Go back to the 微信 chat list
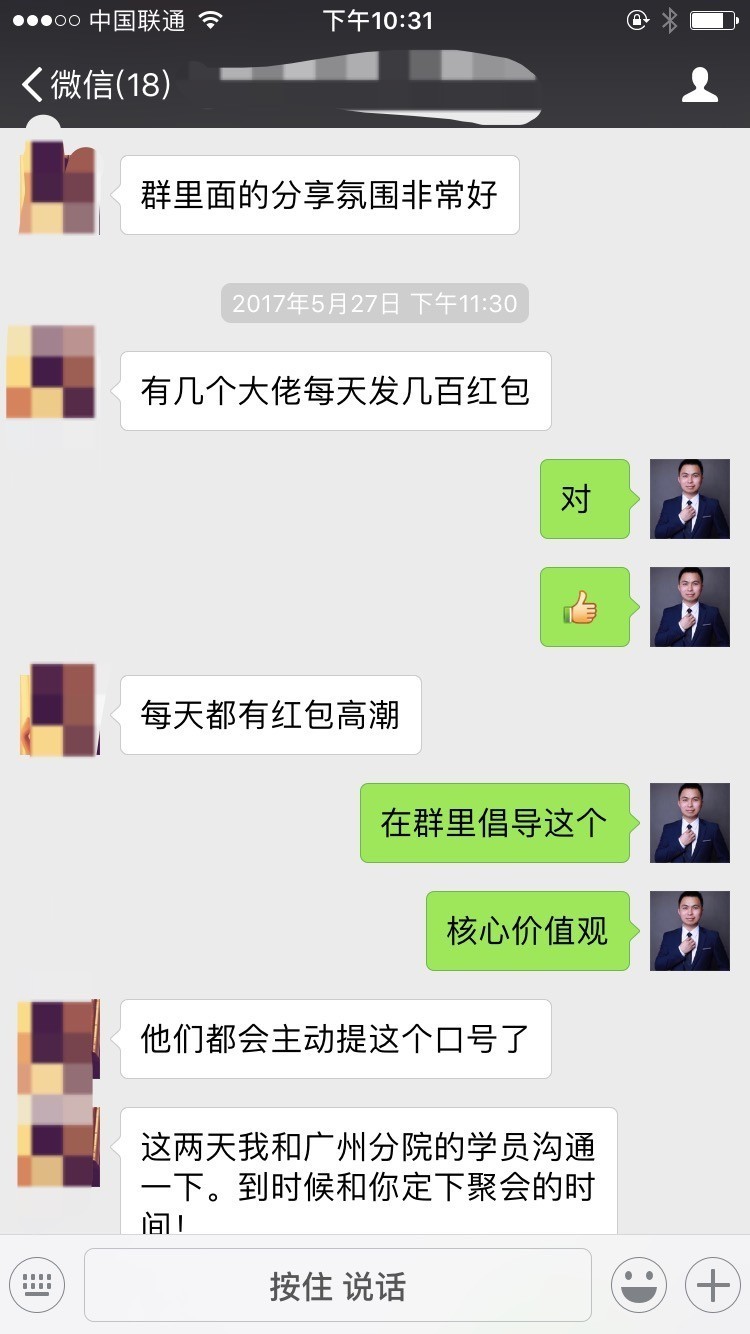This screenshot has width=750, height=1334. tap(96, 85)
